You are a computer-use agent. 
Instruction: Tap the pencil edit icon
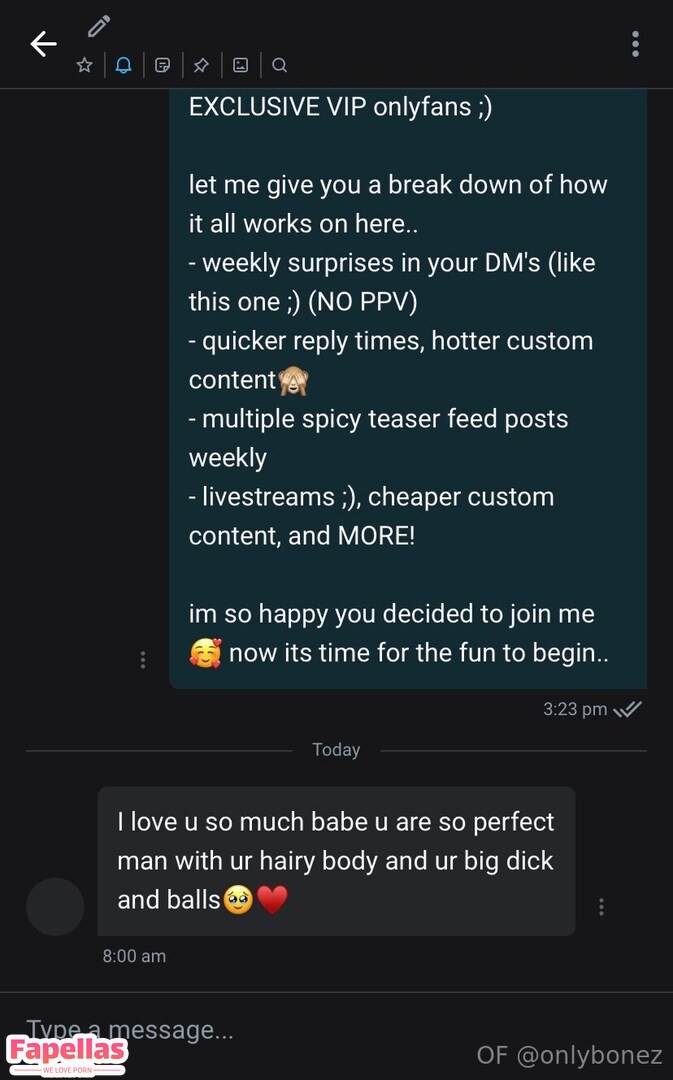pos(98,26)
